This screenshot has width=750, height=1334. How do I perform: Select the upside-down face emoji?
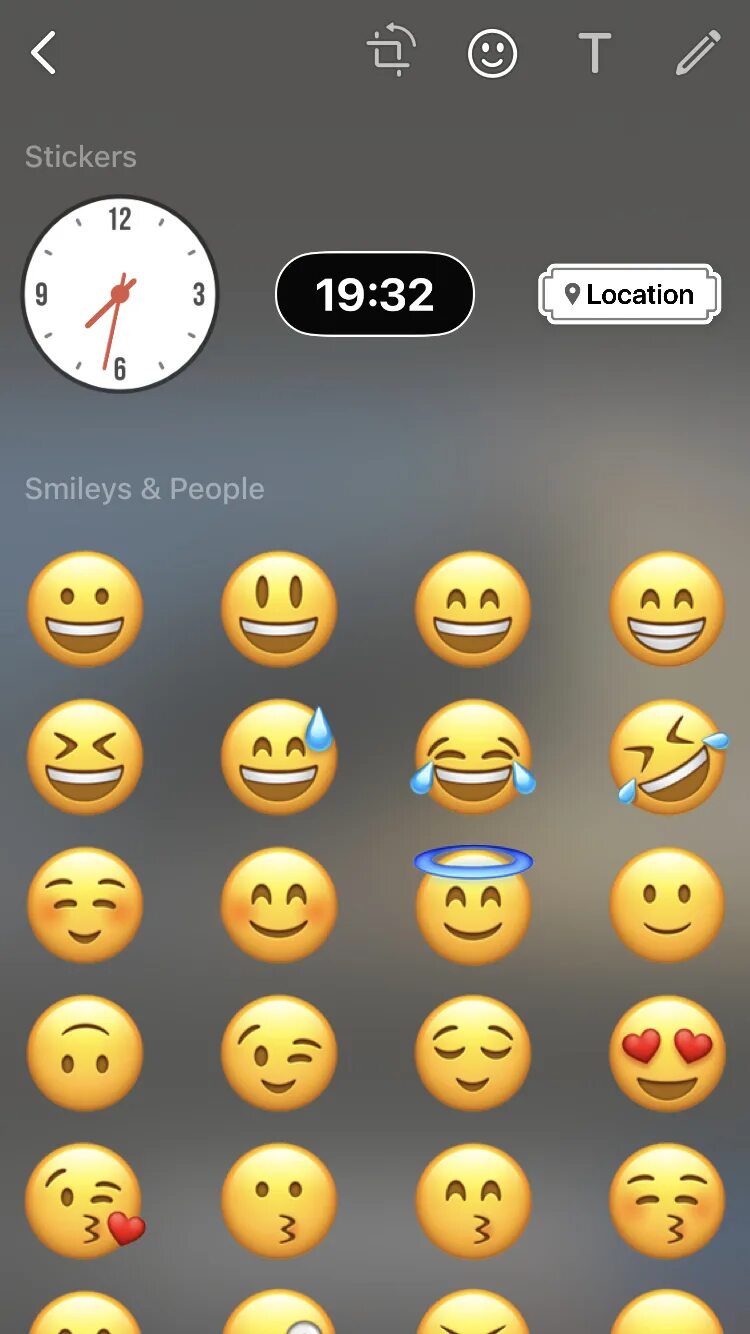85,1053
